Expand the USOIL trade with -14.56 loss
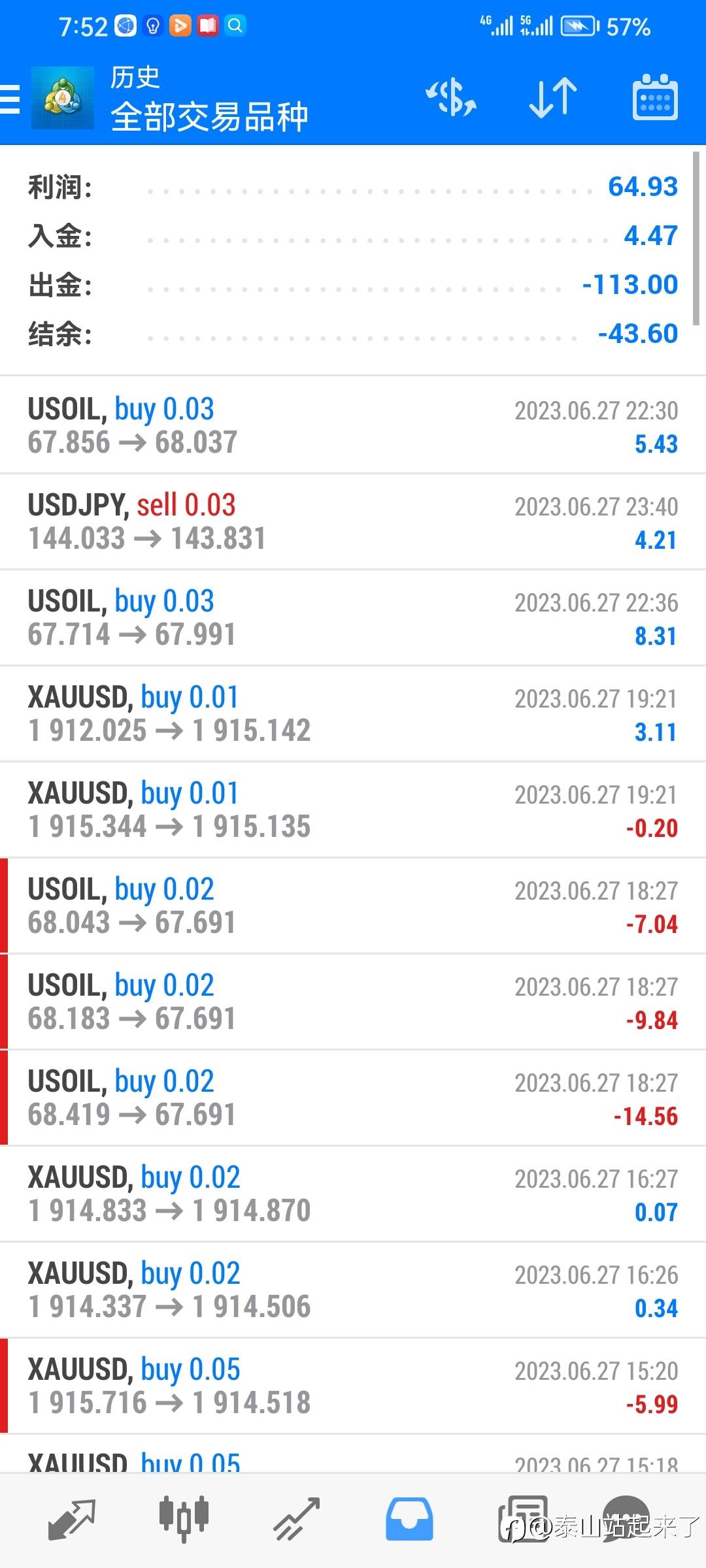 point(353,1098)
